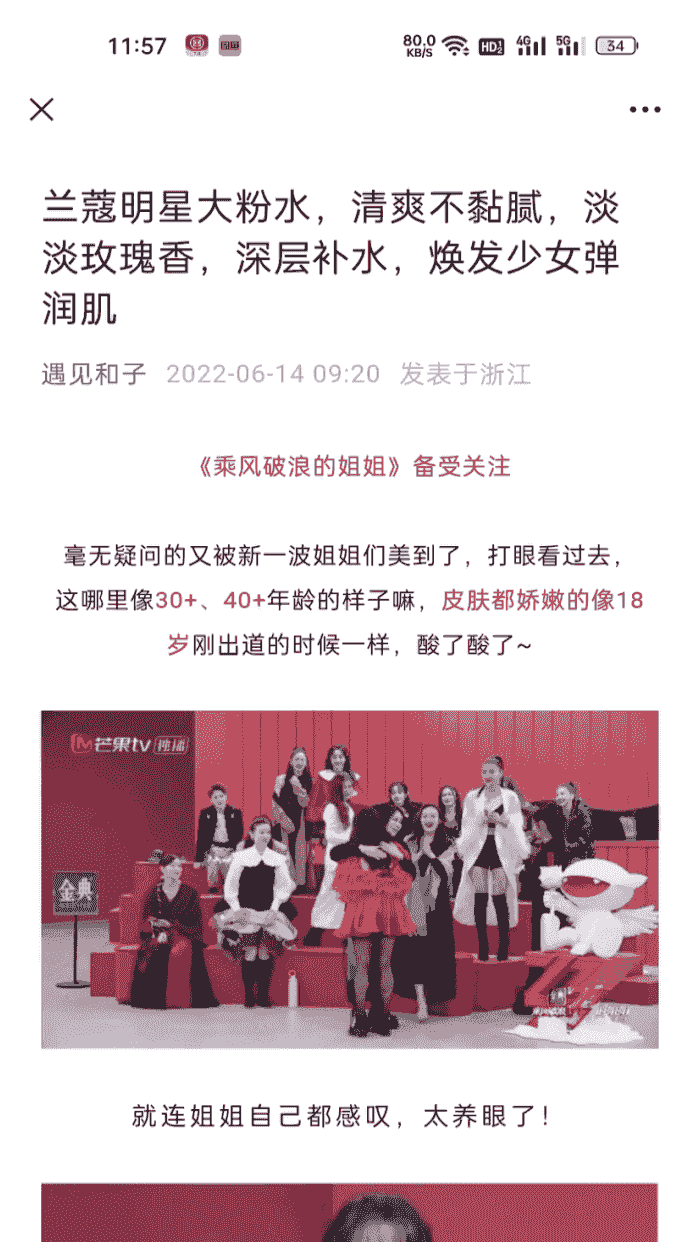Open author 遇见和子's profile
Viewport: 696px width, 1242px height.
click(94, 375)
